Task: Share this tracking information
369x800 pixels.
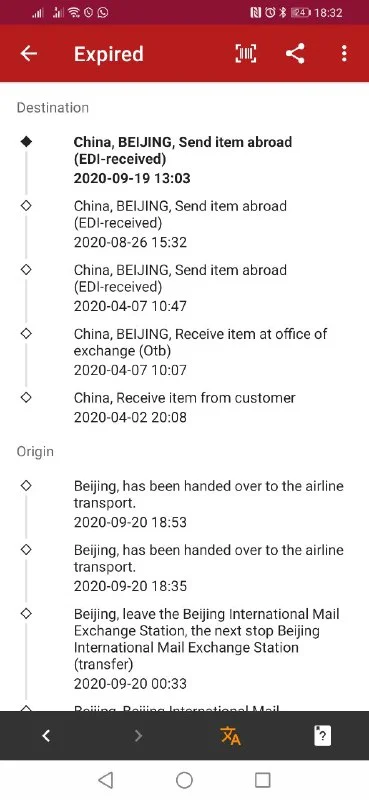Action: [x=295, y=54]
